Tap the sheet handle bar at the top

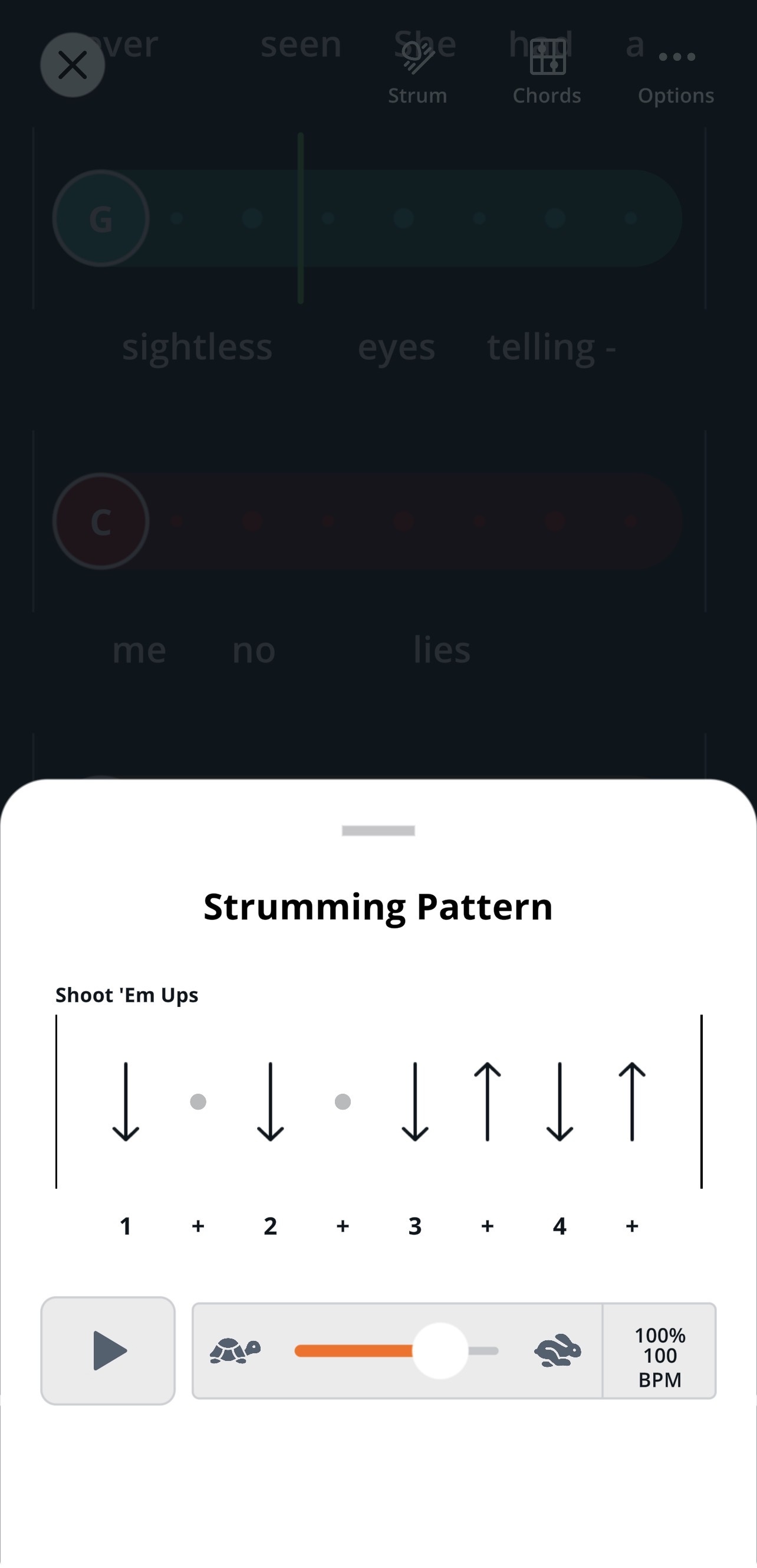pyautogui.click(x=378, y=831)
